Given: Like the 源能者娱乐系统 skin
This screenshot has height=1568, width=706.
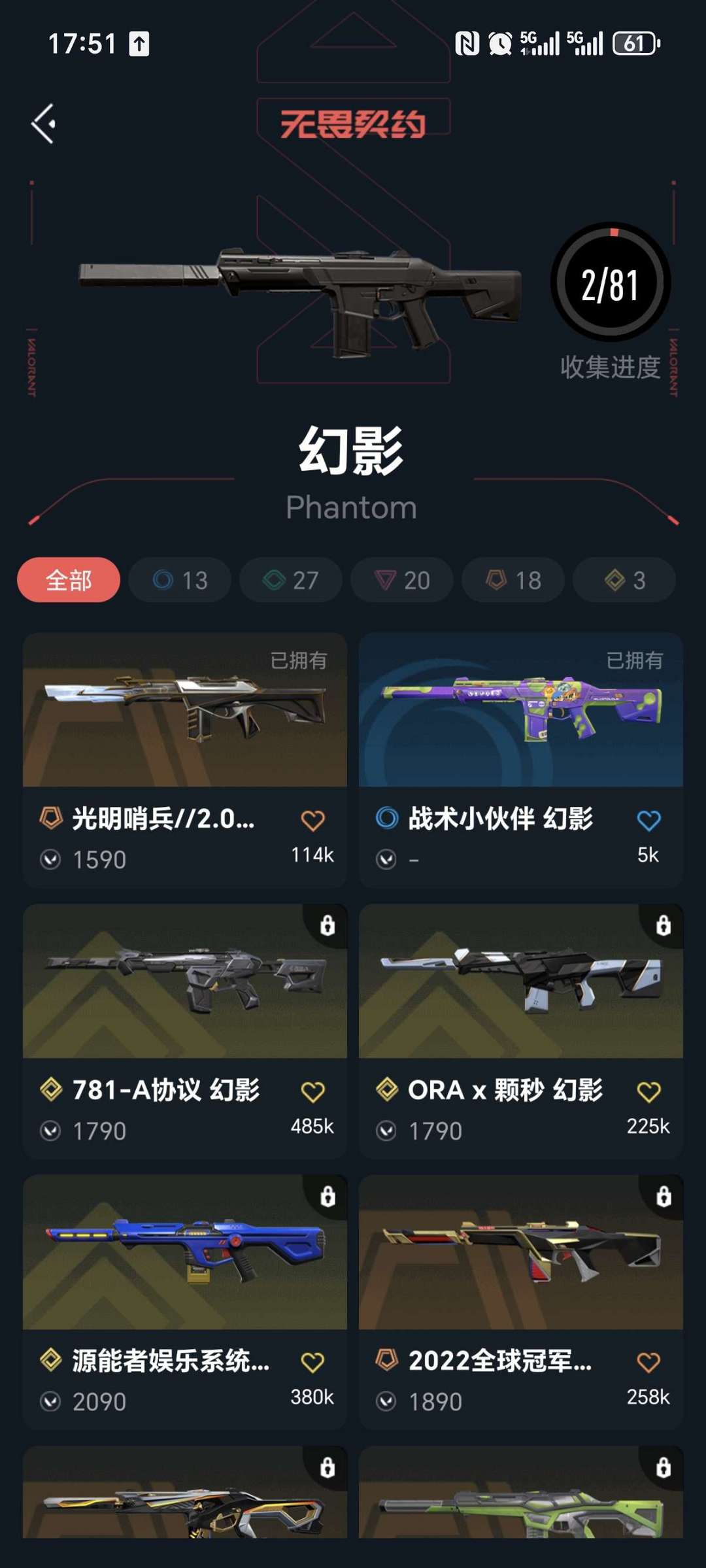Looking at the screenshot, I should tap(312, 1362).
